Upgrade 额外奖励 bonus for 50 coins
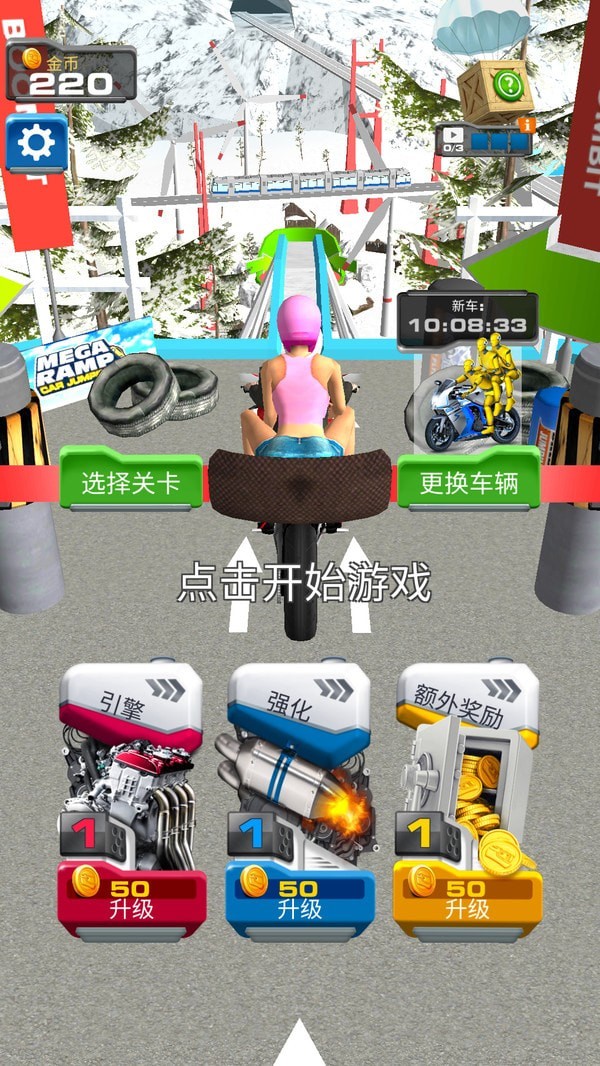The height and width of the screenshot is (1066, 600). (x=467, y=898)
